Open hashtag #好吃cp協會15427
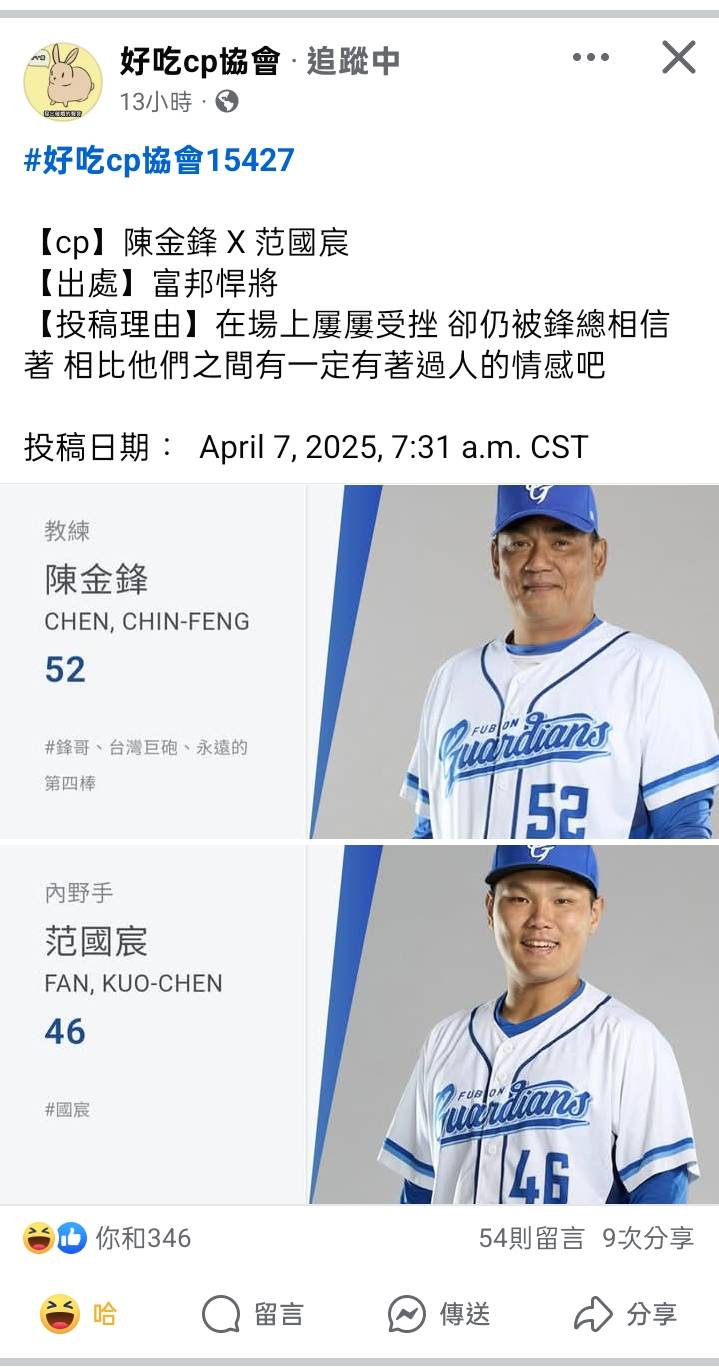Screen dimensions: 719x1367 [159, 160]
